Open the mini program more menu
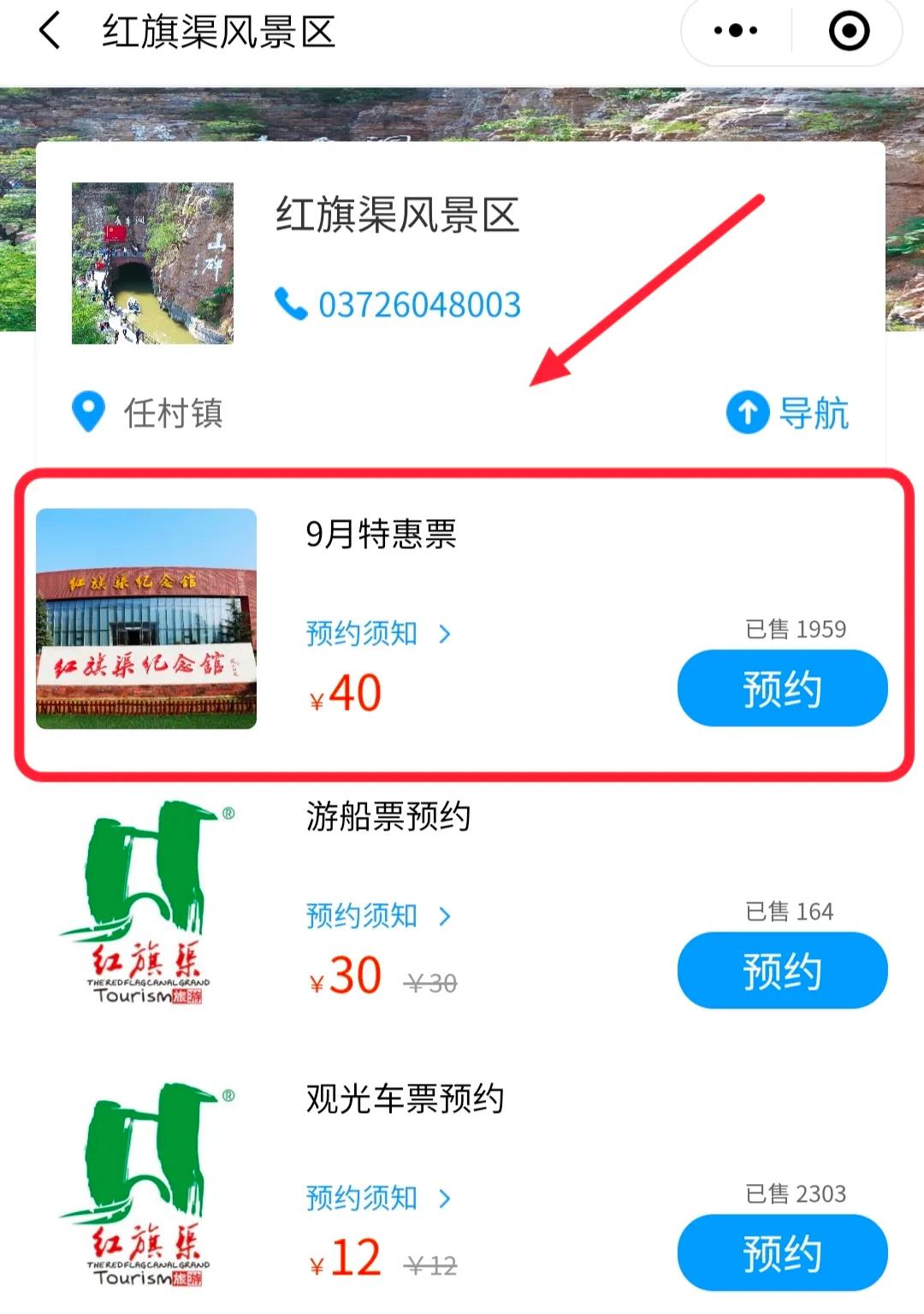The height and width of the screenshot is (1314, 924). (x=735, y=32)
